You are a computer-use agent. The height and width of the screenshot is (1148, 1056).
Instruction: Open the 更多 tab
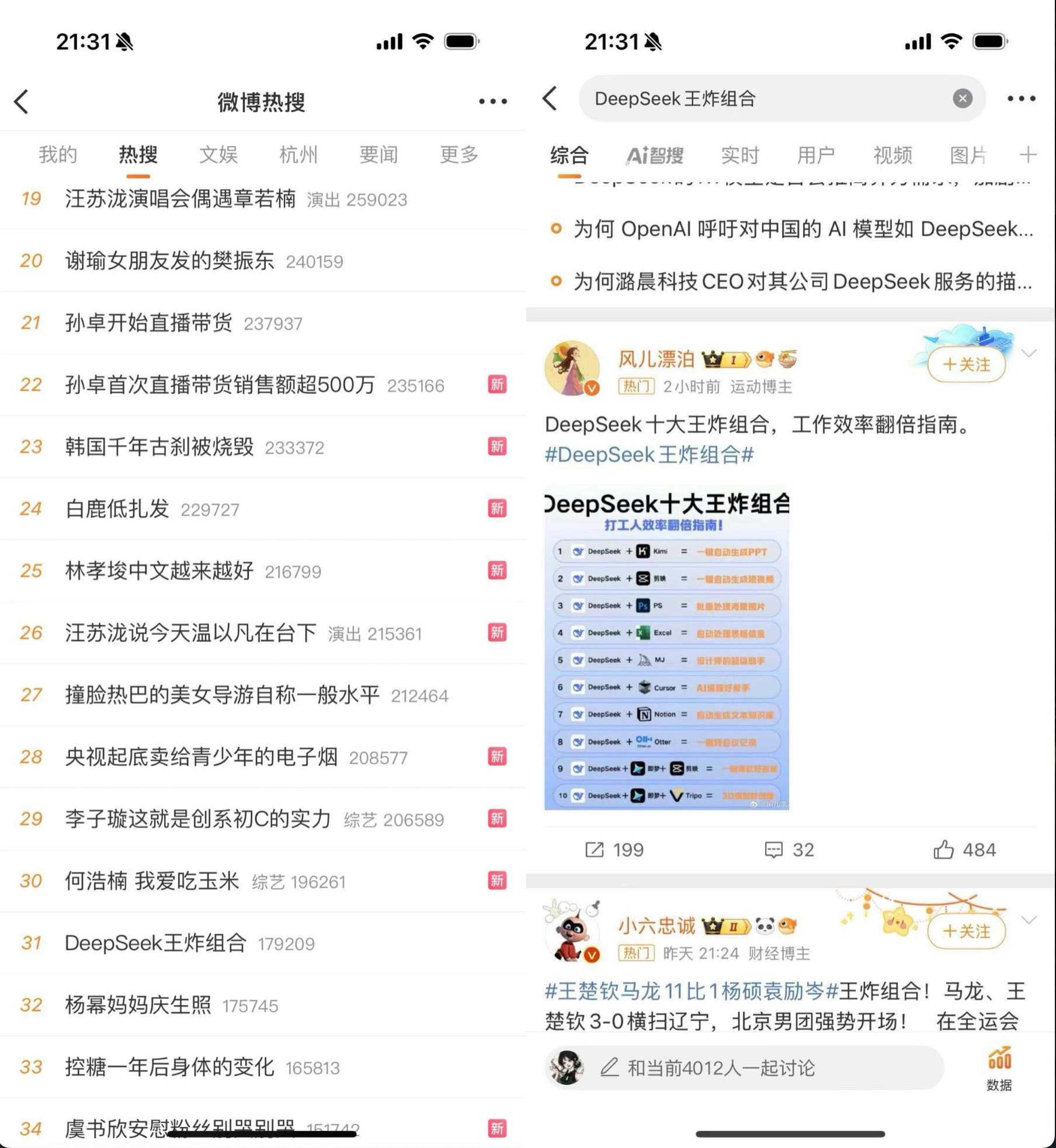pyautogui.click(x=459, y=155)
